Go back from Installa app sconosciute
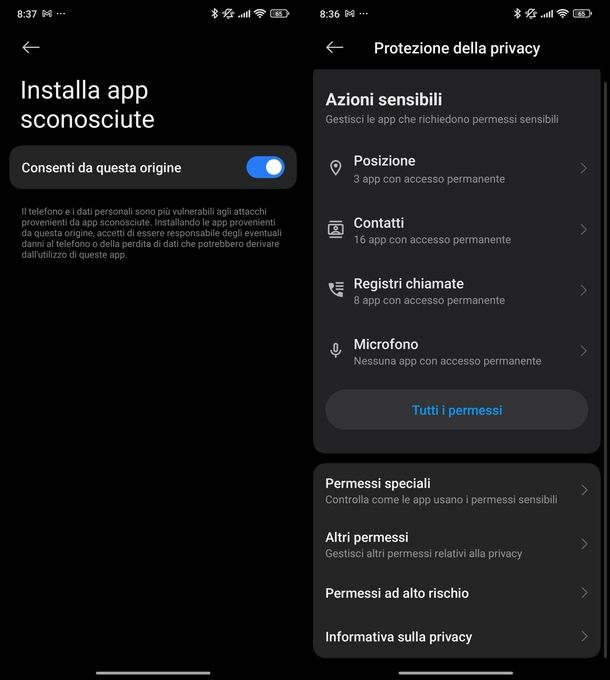This screenshot has width=610, height=680. tap(31, 47)
